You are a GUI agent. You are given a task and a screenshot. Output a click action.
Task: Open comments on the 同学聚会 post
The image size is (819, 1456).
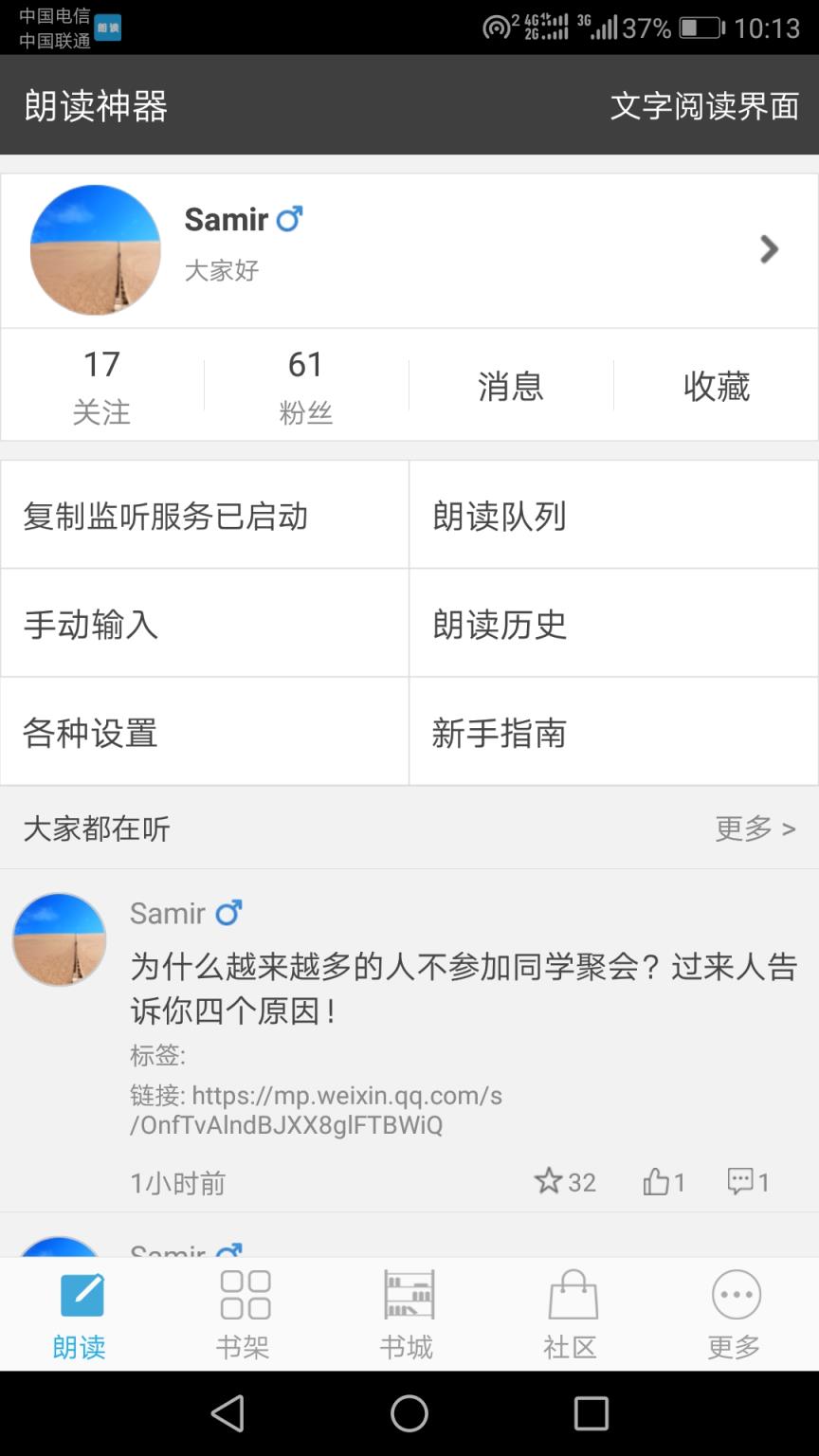pyautogui.click(x=740, y=1182)
